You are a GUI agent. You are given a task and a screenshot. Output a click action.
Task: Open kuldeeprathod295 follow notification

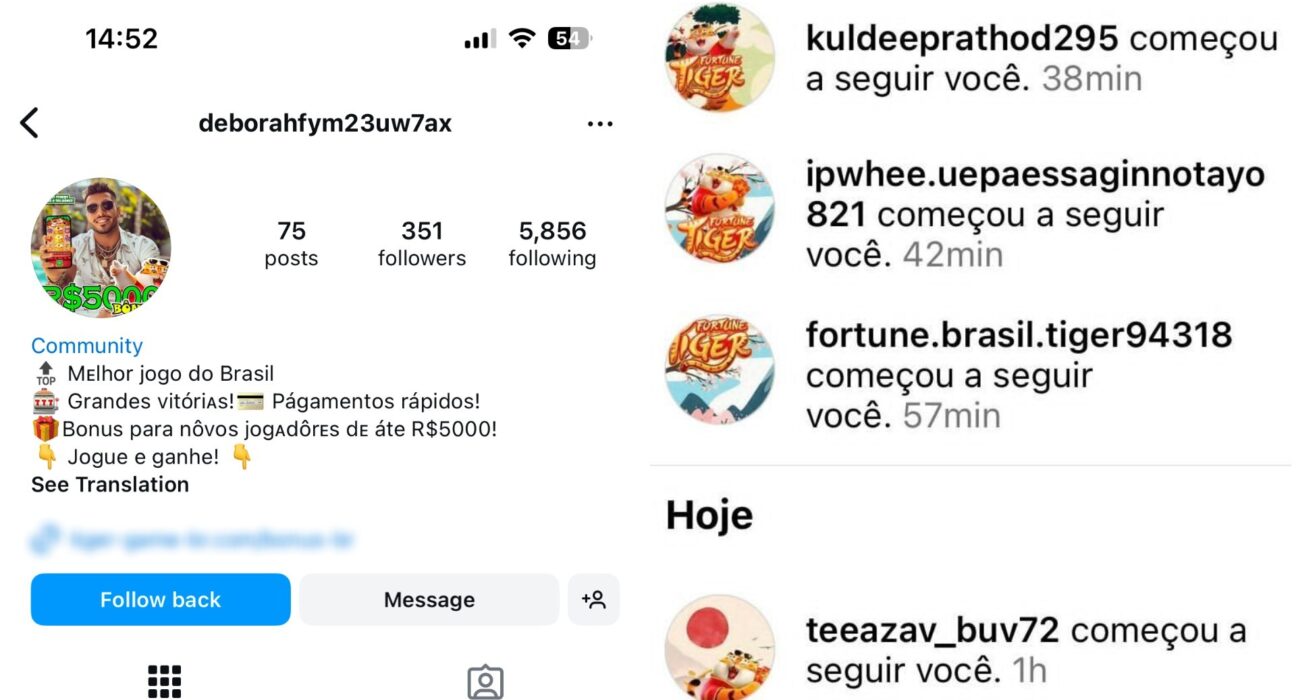[x=1040, y=58]
